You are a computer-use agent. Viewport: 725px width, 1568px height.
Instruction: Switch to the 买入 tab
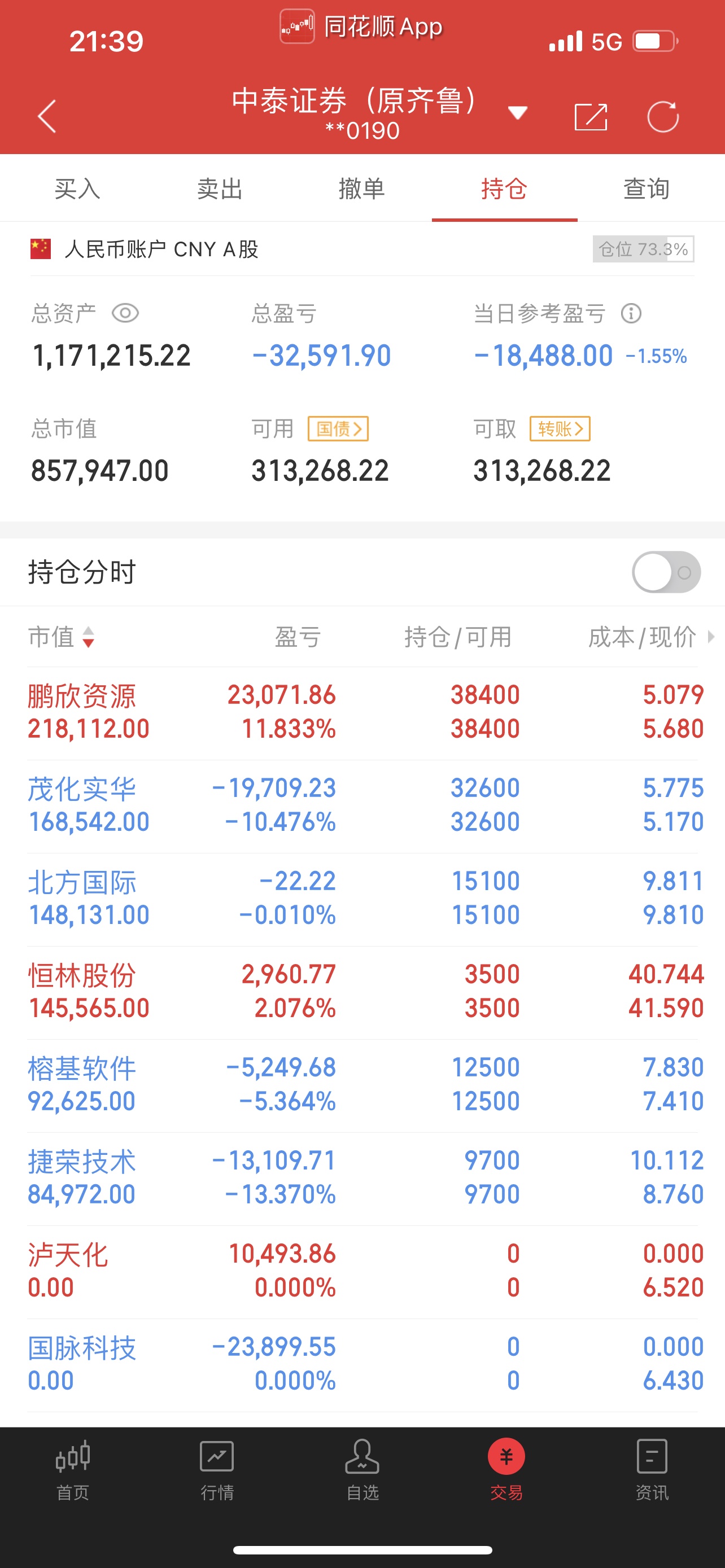[x=77, y=189]
